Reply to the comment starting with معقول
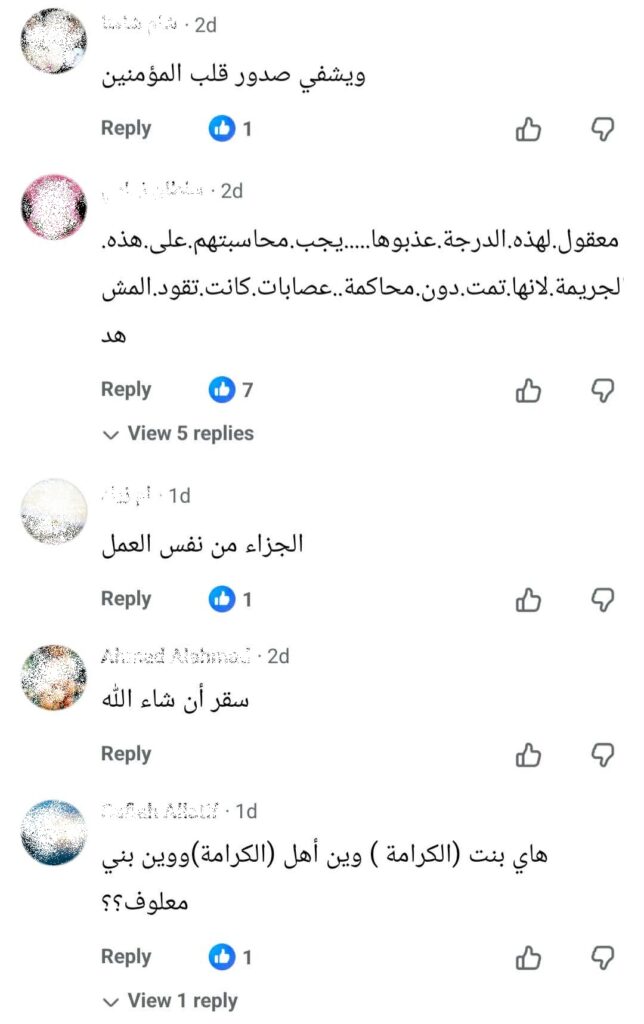Viewport: 644px width, 1024px height. [x=126, y=390]
